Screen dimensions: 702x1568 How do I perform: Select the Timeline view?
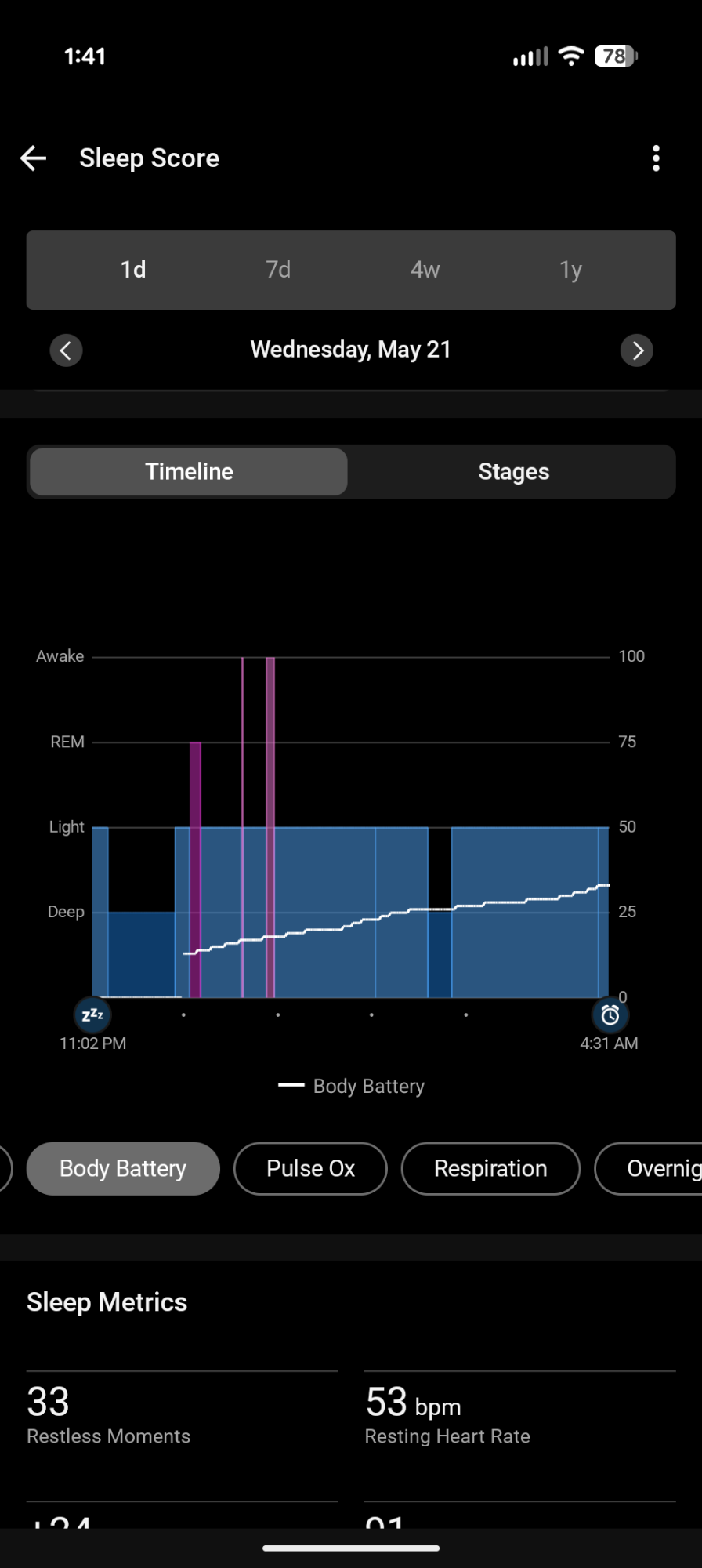pos(189,471)
